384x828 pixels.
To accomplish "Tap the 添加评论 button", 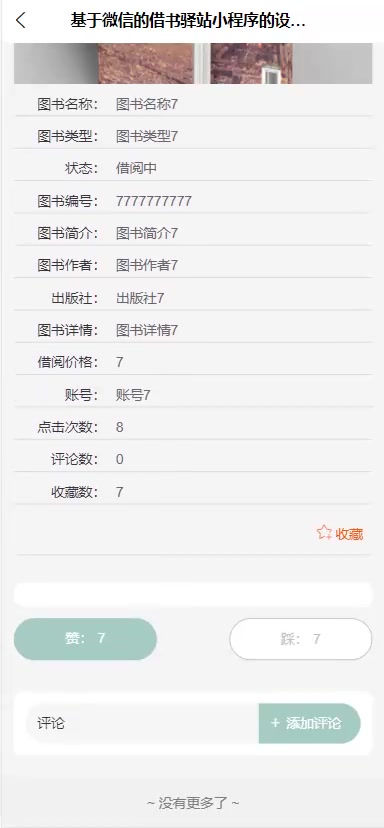I will (310, 723).
